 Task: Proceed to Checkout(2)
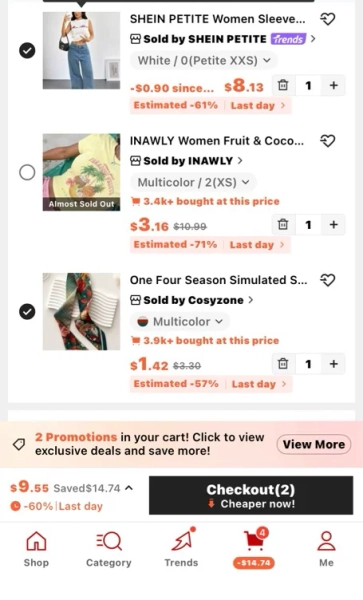coord(251,495)
